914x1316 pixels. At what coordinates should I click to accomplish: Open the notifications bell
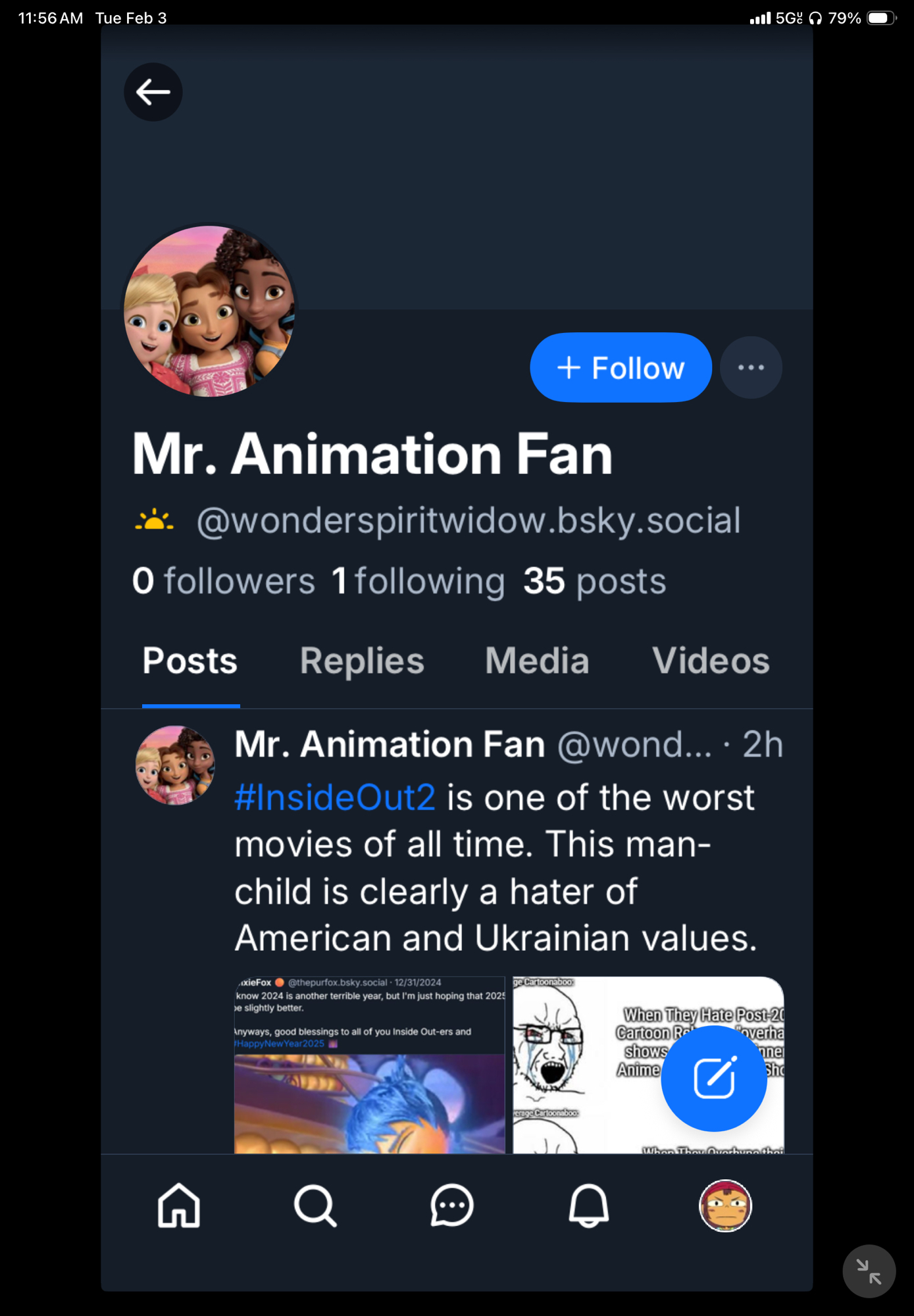588,1205
